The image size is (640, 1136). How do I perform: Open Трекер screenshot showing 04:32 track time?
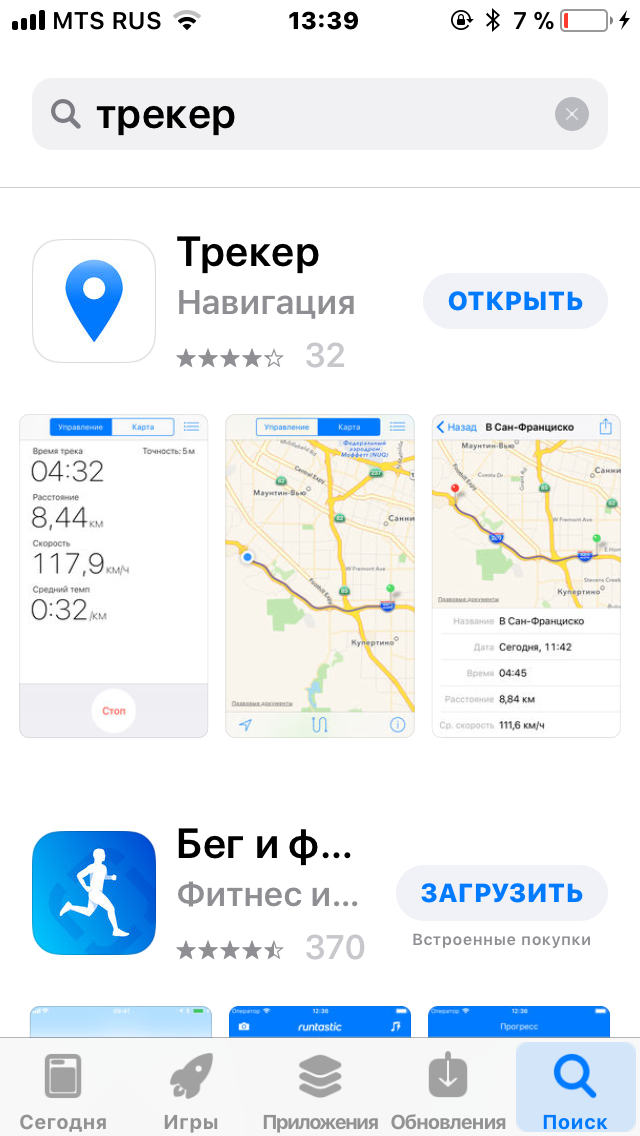pos(114,576)
